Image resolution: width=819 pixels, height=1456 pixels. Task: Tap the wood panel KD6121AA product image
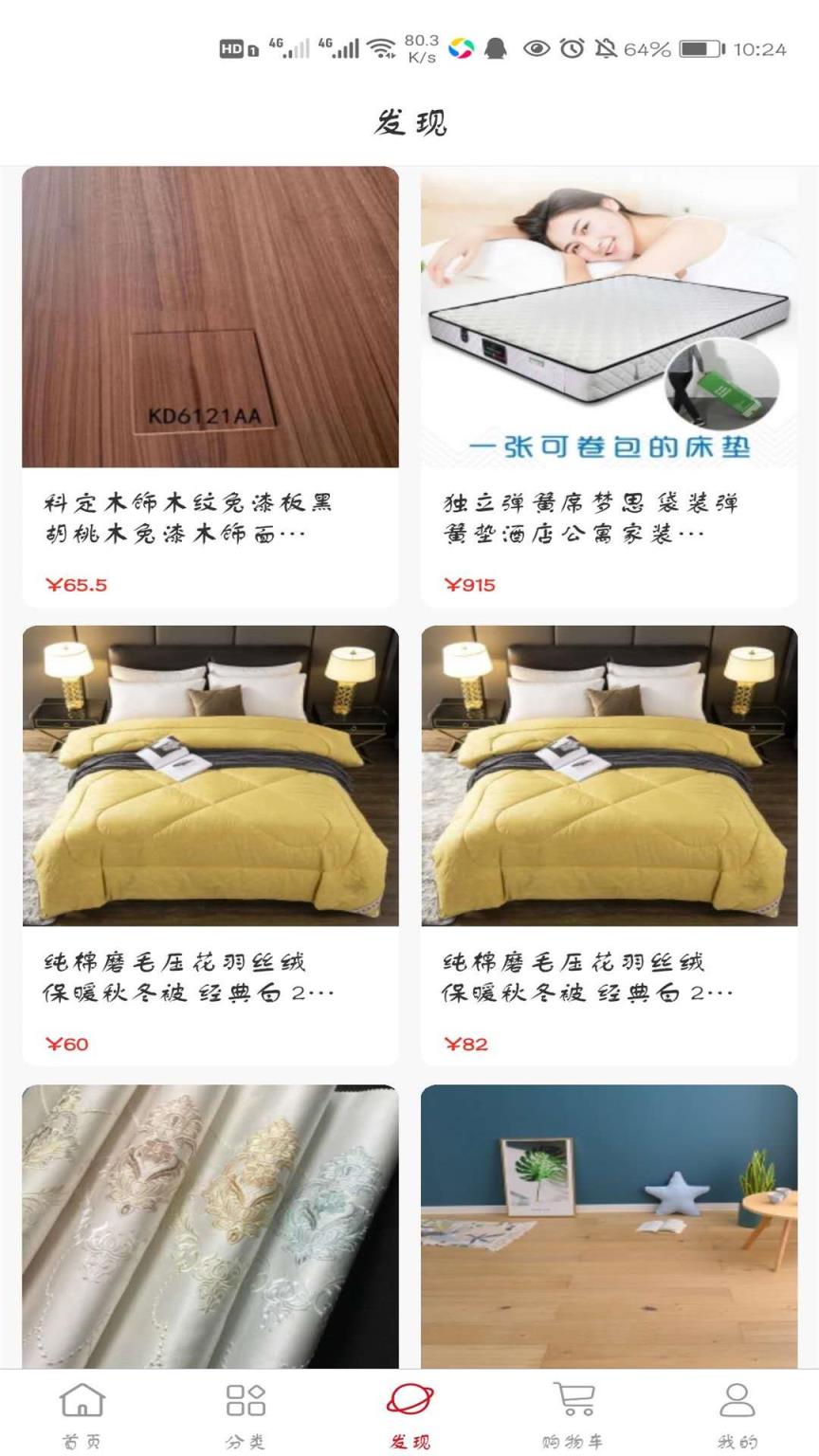click(x=209, y=318)
